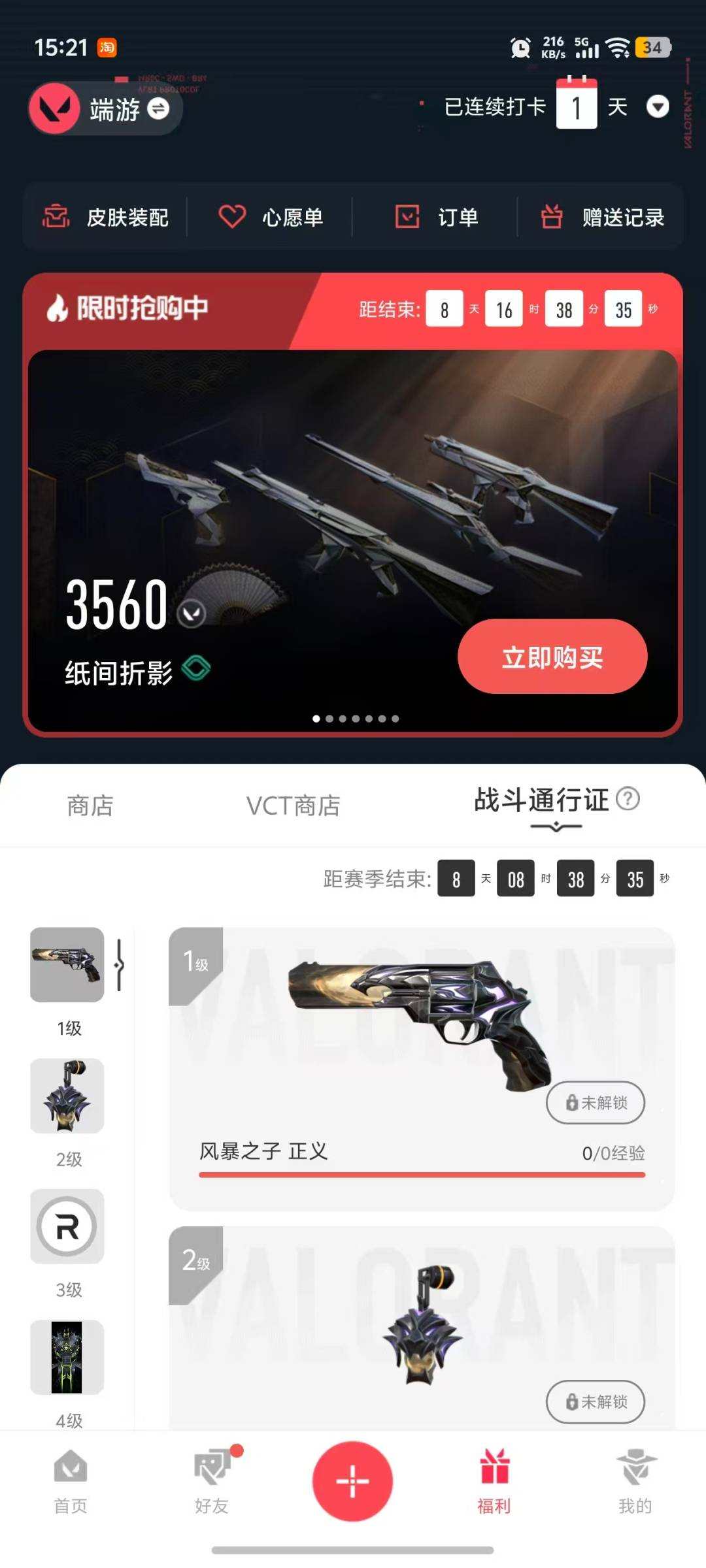
Task: Switch to the VCT商店 tab
Action: [x=293, y=807]
